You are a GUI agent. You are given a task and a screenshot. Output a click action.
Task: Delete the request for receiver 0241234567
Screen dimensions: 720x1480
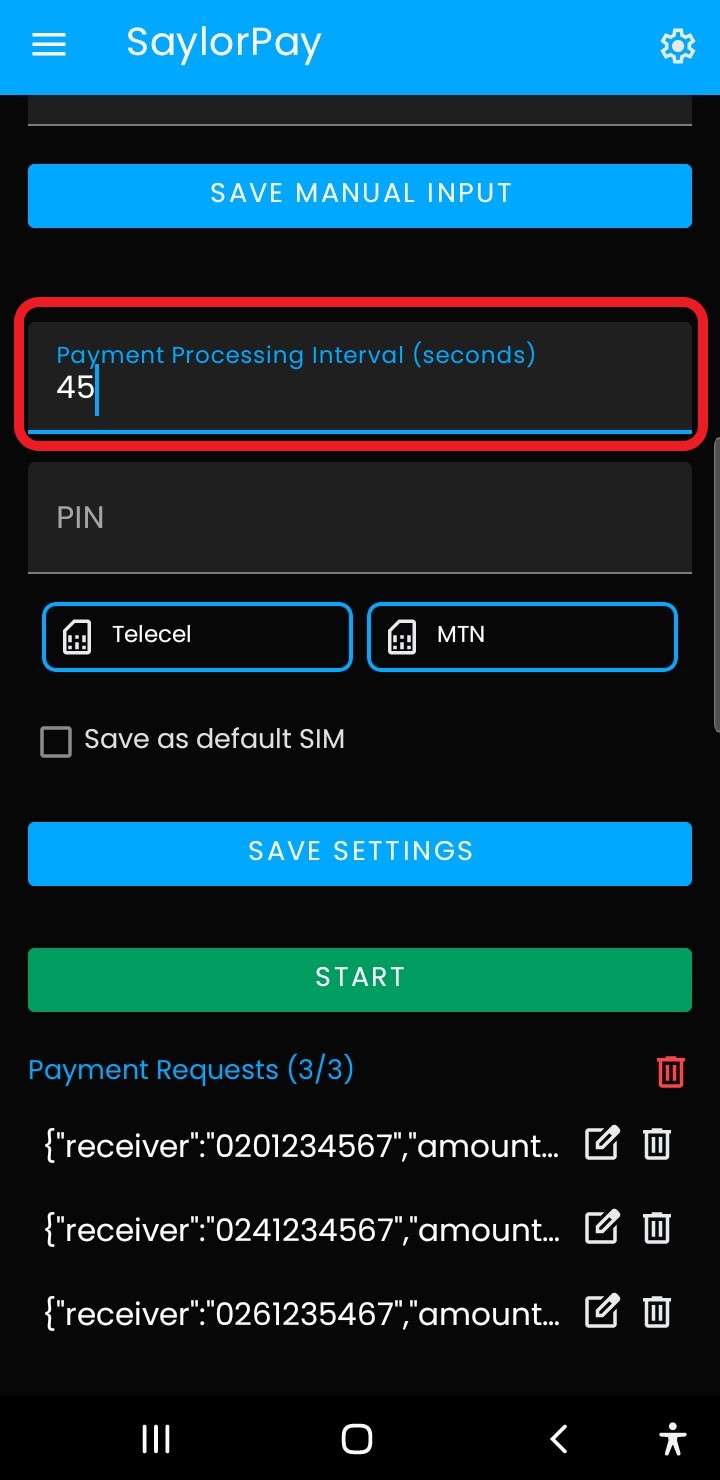click(656, 1228)
